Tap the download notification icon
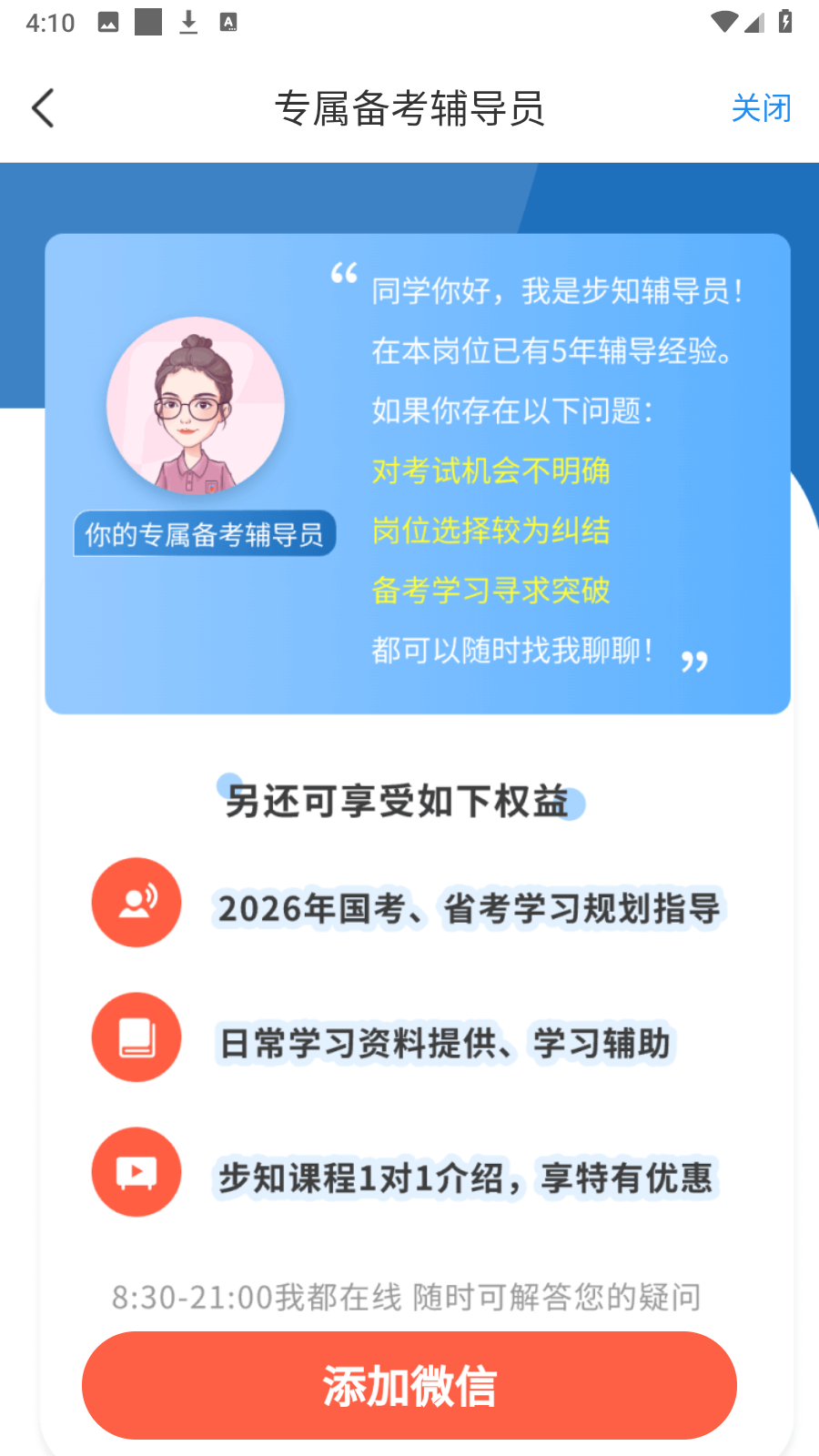Image resolution: width=819 pixels, height=1456 pixels. (x=189, y=22)
